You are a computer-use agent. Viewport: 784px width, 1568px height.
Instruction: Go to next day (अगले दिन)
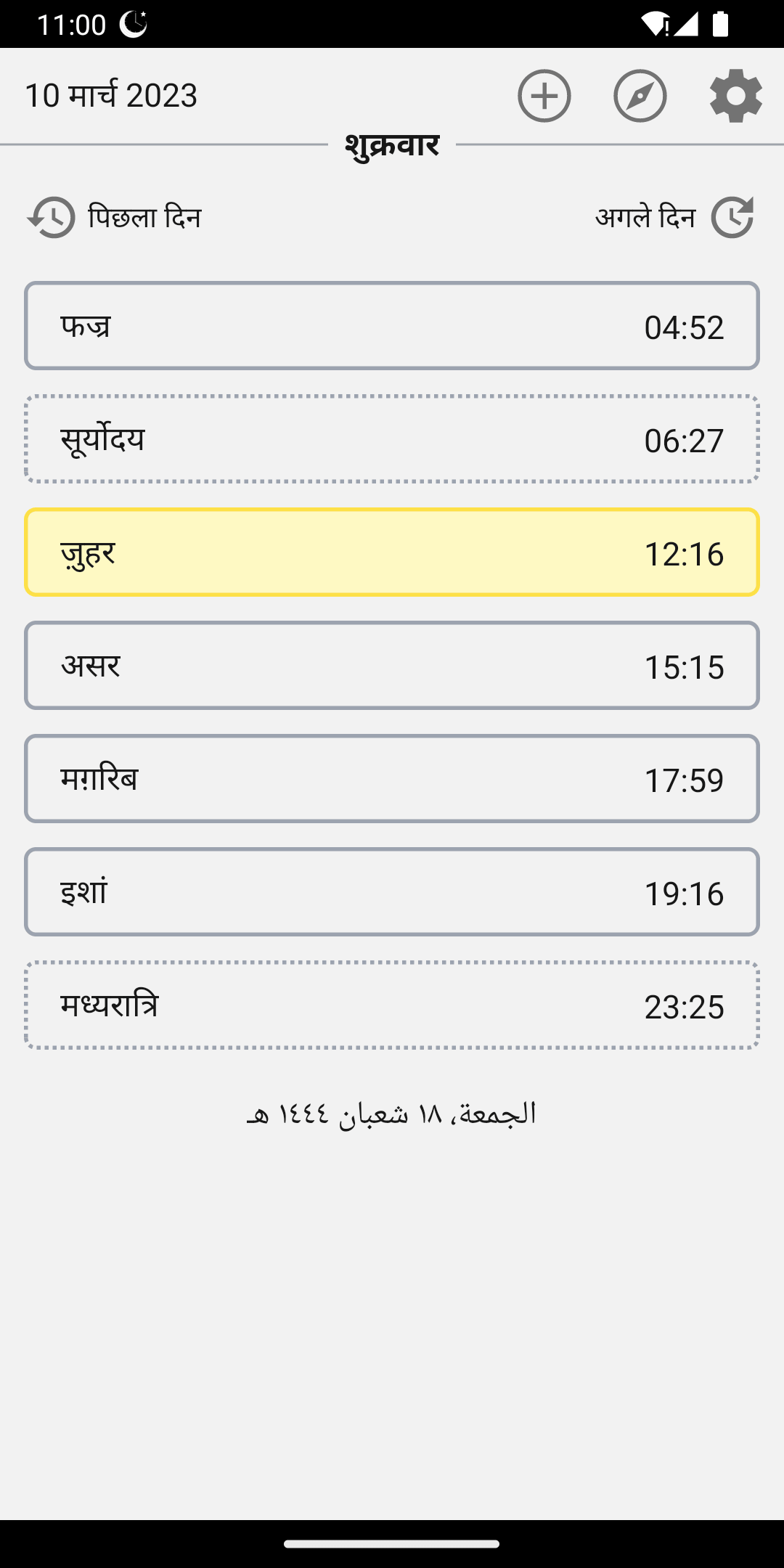(x=674, y=217)
